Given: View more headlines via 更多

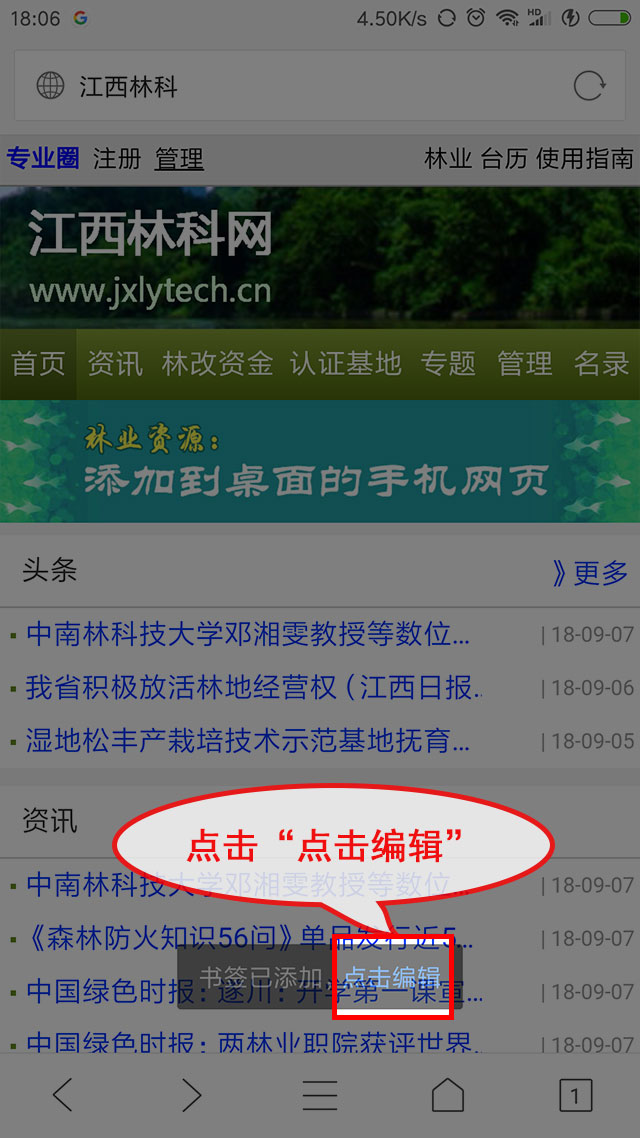Looking at the screenshot, I should [x=590, y=573].
